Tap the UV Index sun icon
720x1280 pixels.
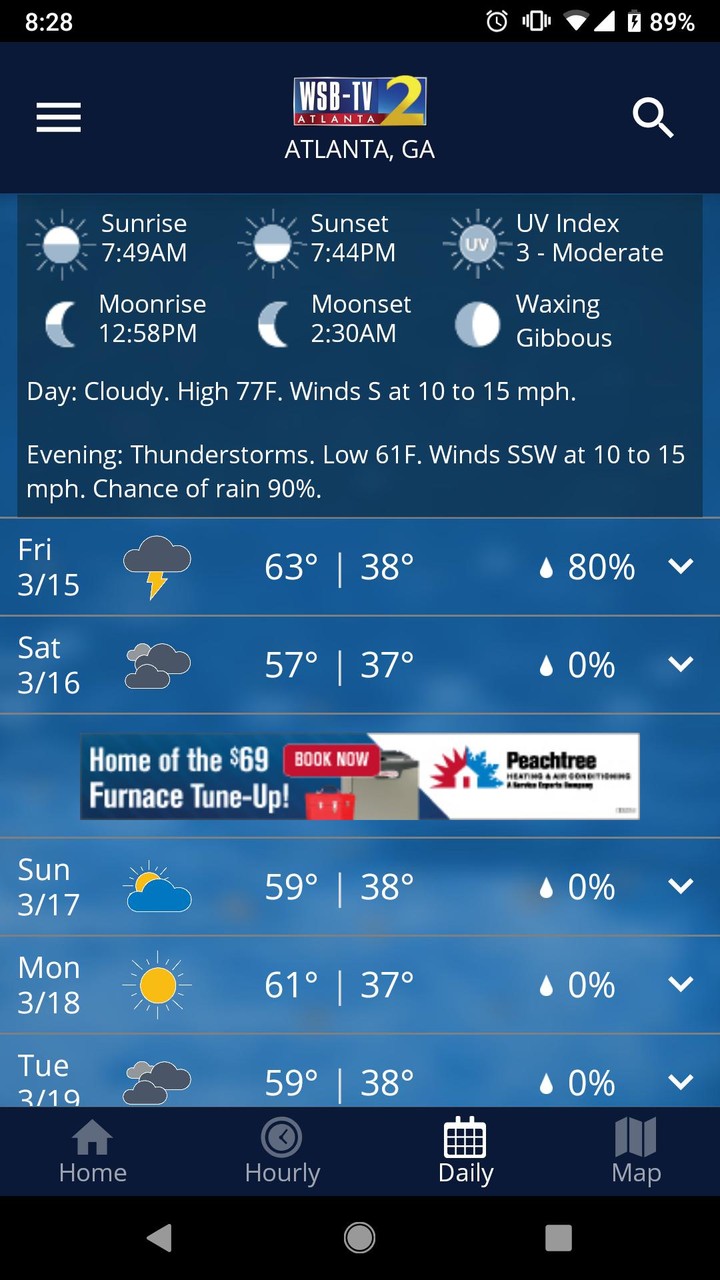coord(477,242)
